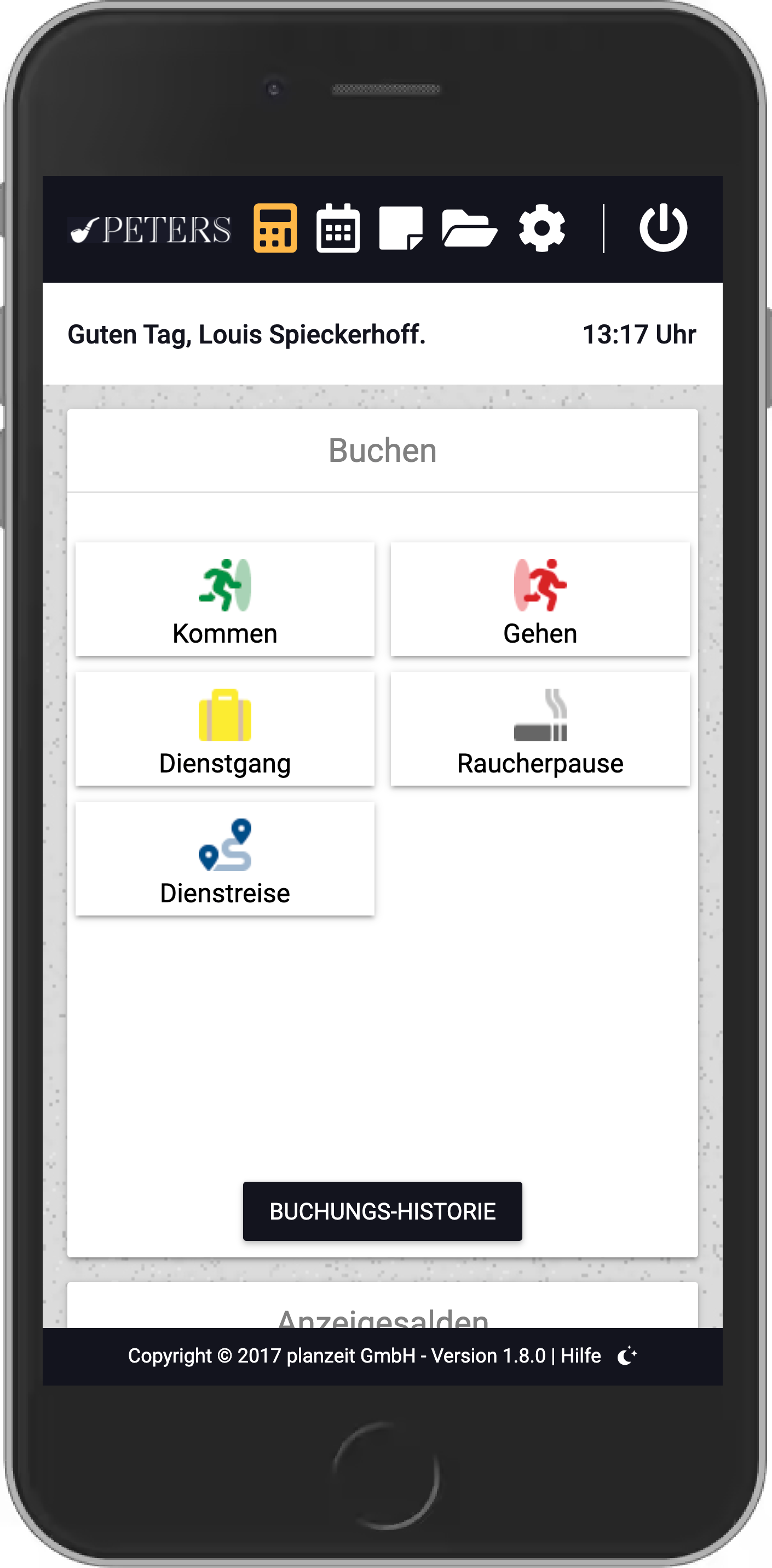The height and width of the screenshot is (1568, 772).
Task: Open the calculator booking tab
Action: coord(275,228)
